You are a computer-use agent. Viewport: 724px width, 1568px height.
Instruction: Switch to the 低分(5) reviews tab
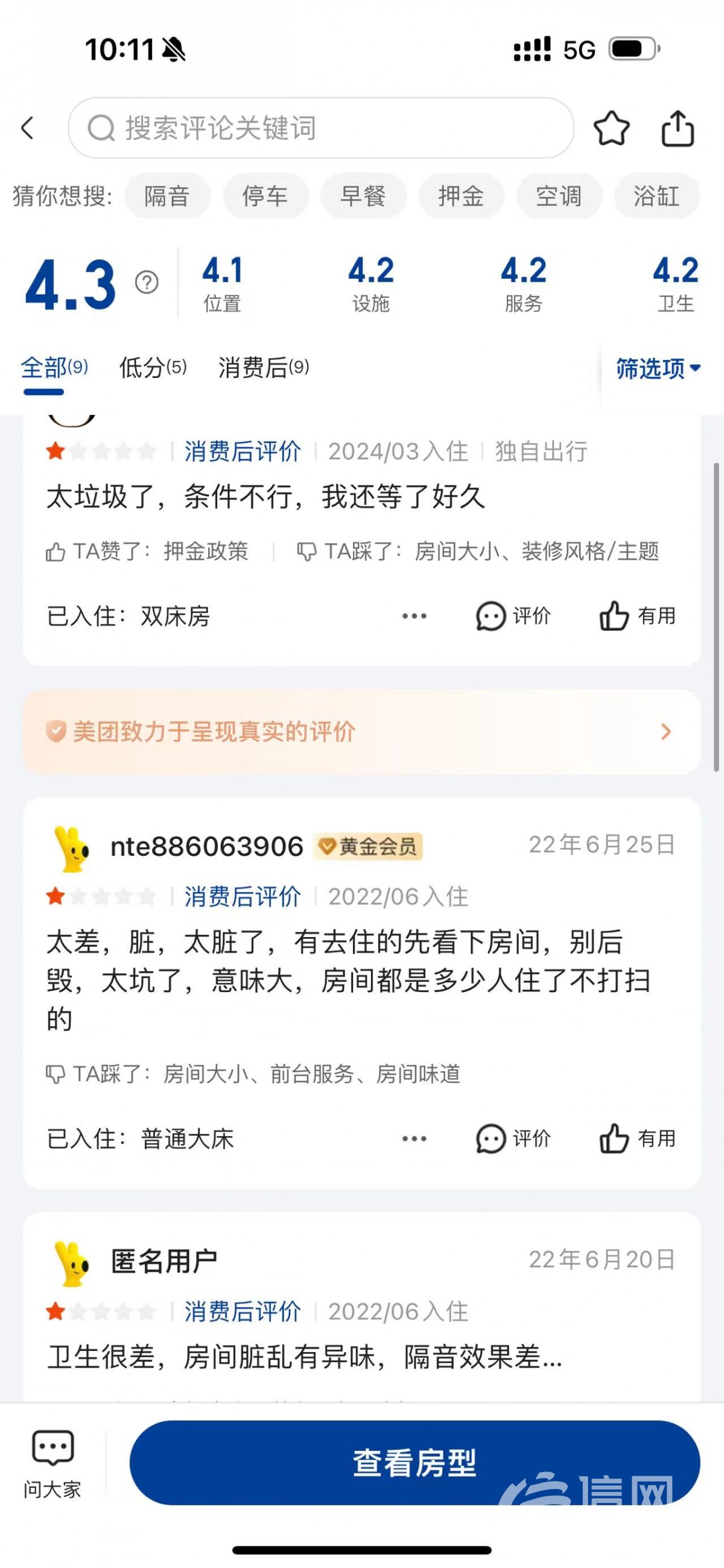[153, 368]
